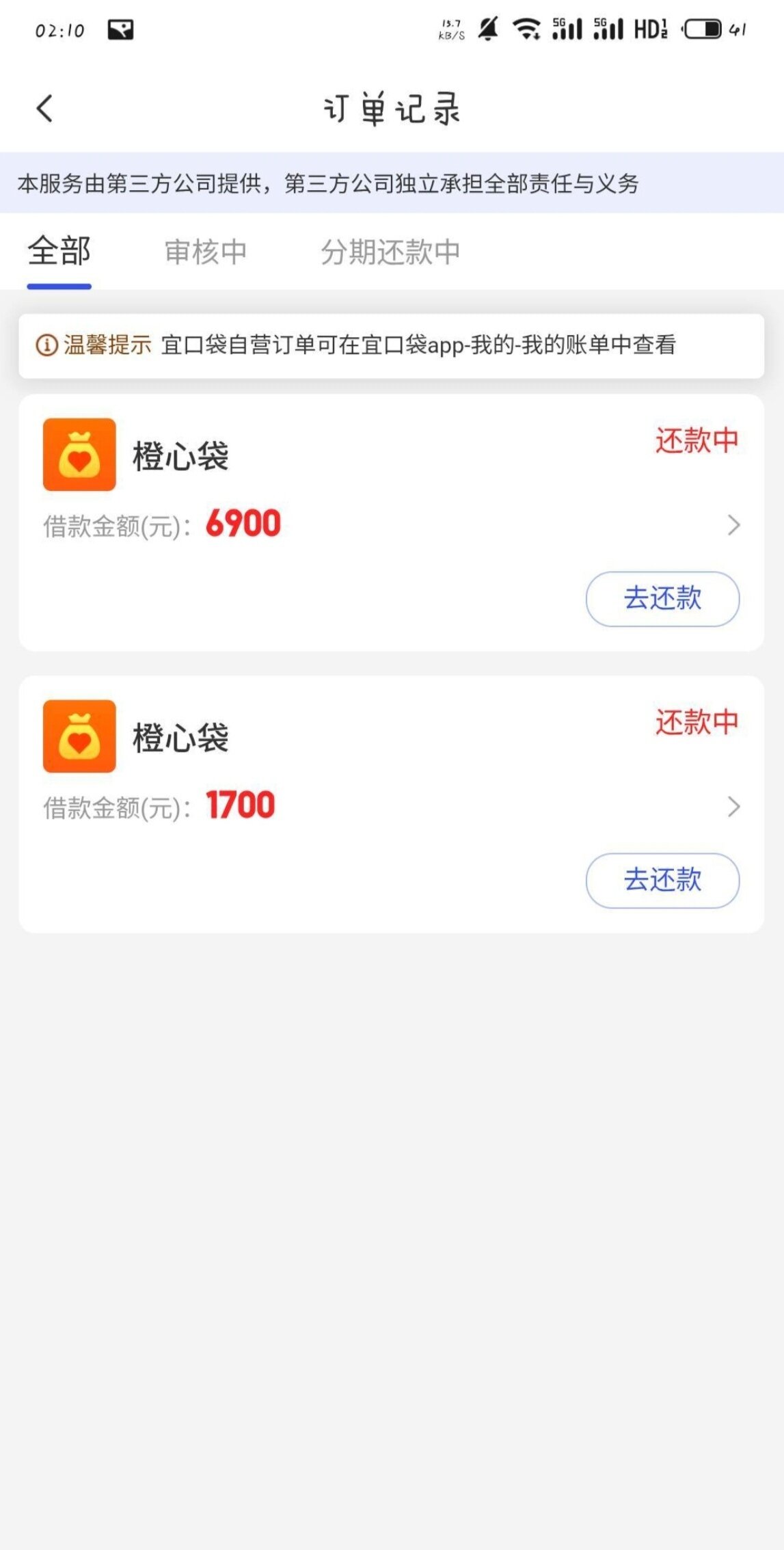Go back from the 订单记录 page

(x=45, y=109)
